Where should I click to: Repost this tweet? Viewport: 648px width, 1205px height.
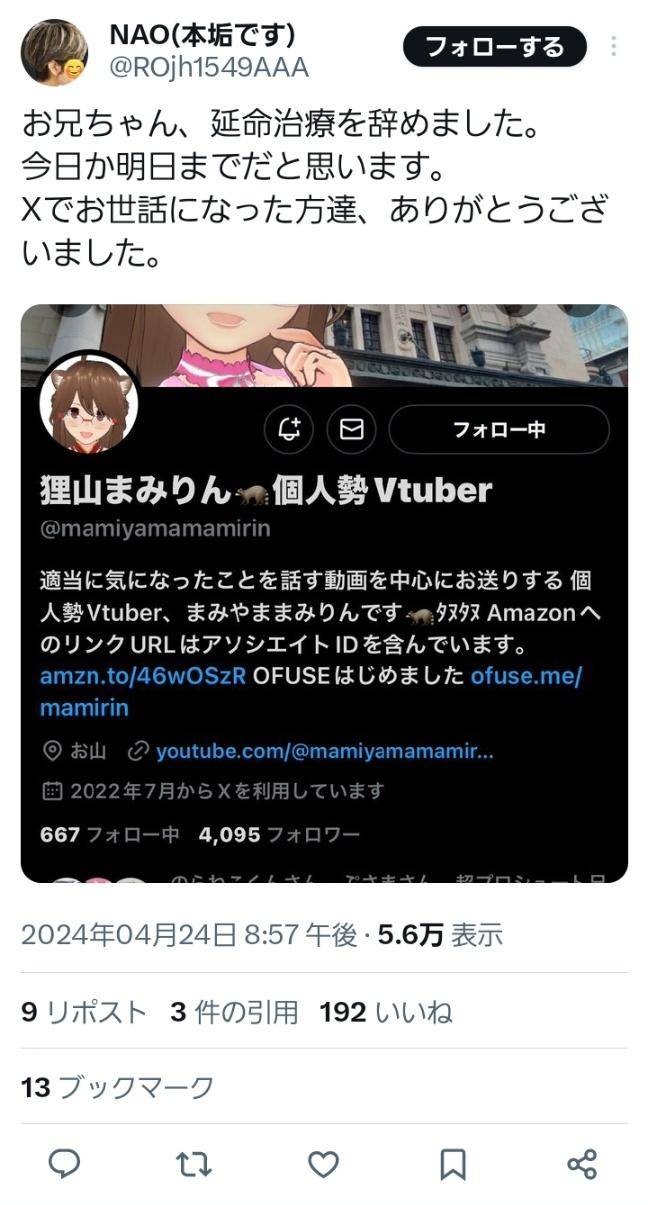tap(194, 1163)
